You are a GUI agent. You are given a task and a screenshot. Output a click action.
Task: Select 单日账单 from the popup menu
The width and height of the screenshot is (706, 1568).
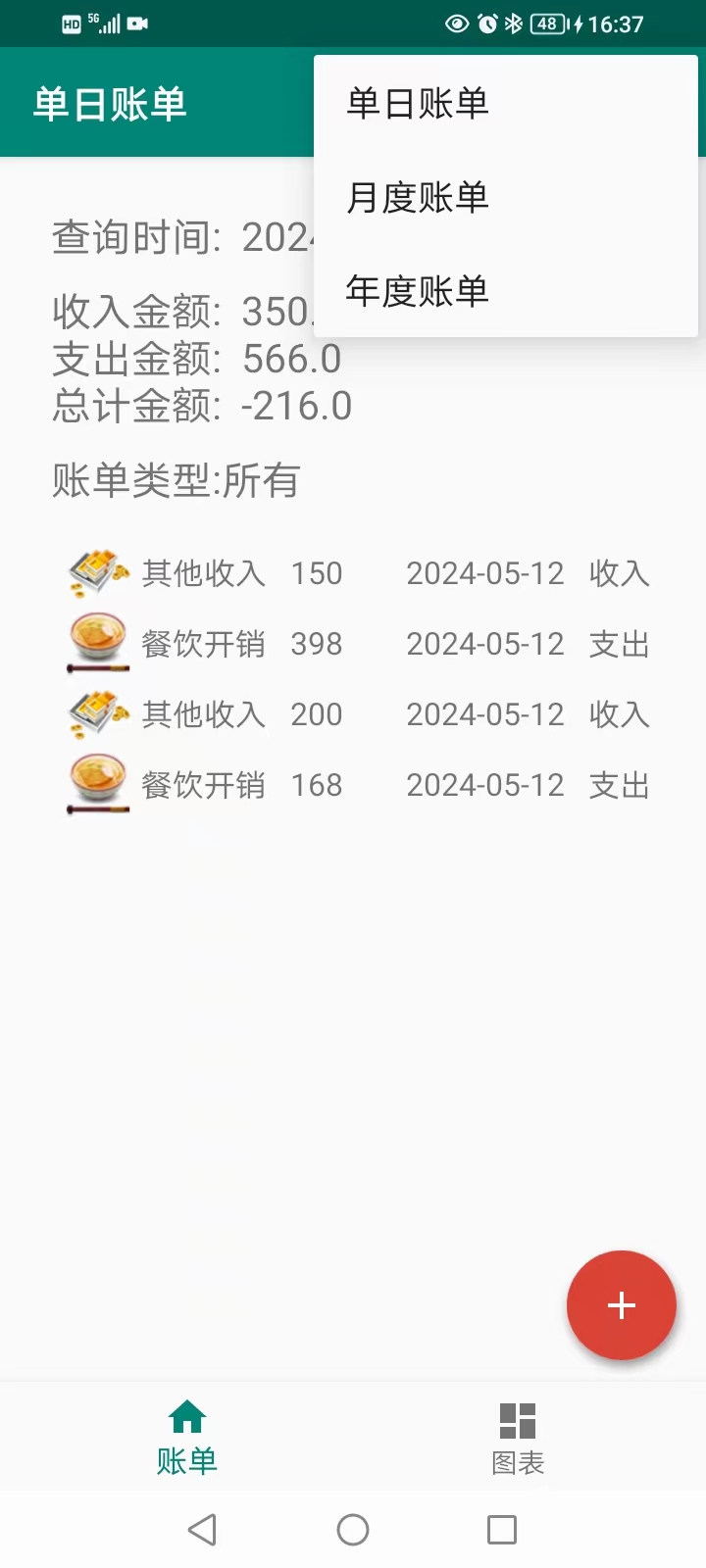[x=419, y=103]
